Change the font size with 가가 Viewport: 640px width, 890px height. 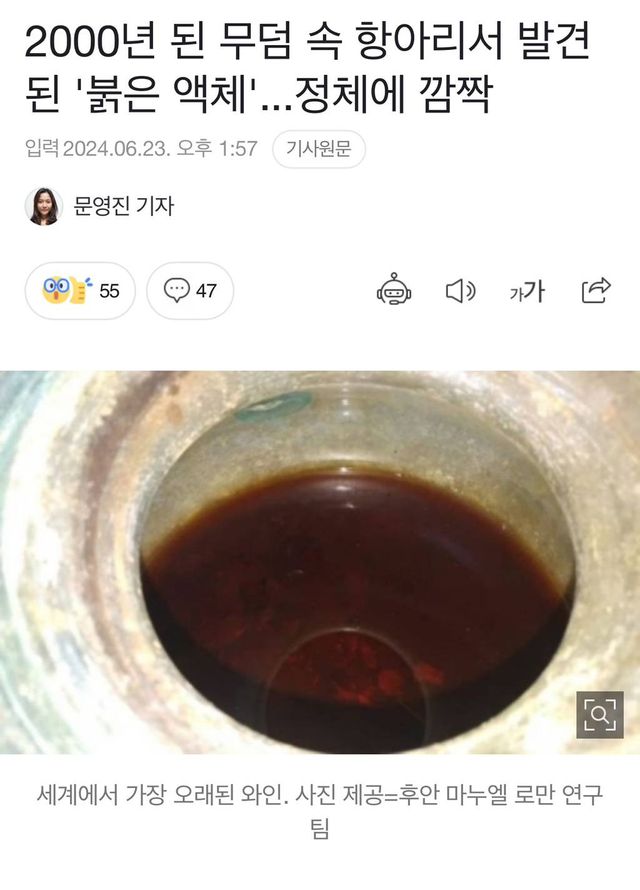[x=526, y=291]
